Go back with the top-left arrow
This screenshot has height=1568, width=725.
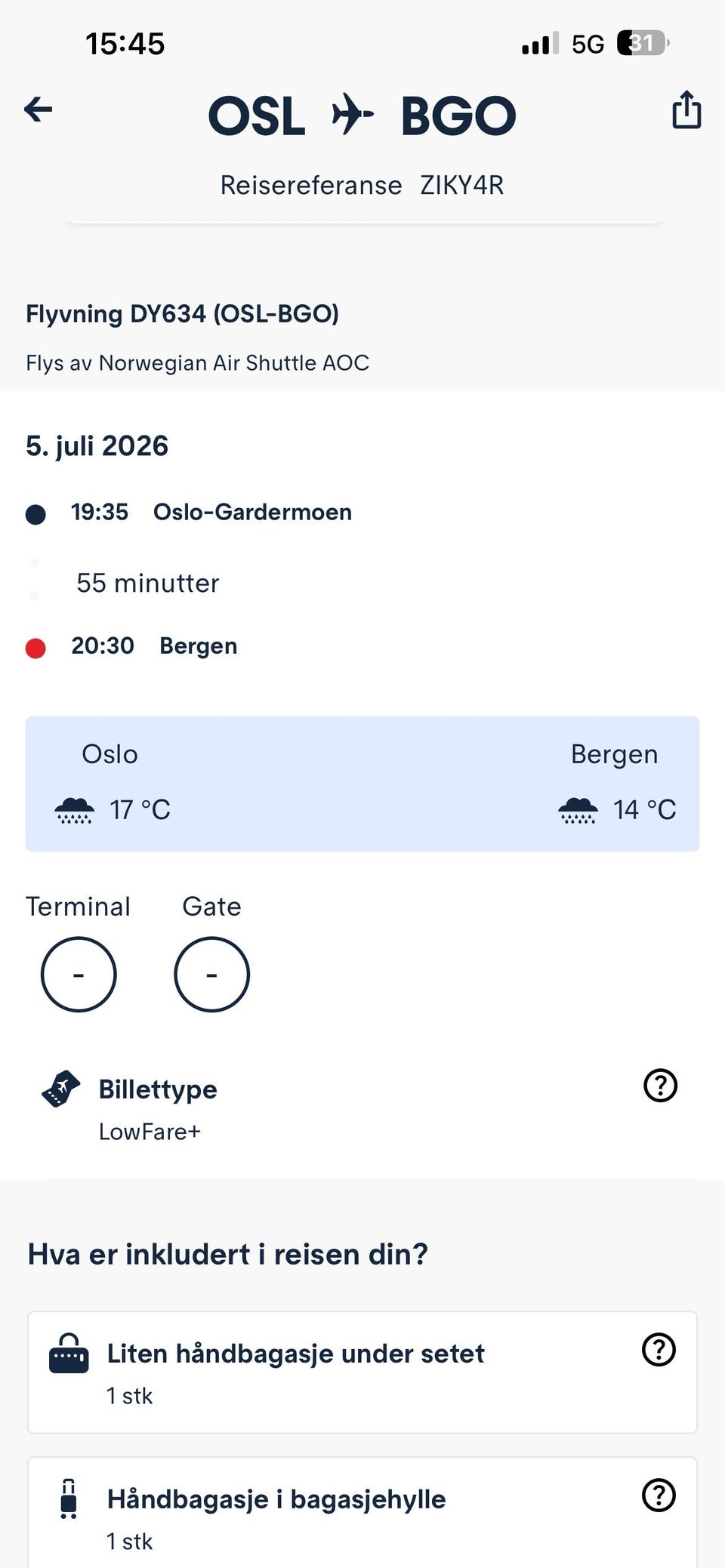tap(38, 110)
